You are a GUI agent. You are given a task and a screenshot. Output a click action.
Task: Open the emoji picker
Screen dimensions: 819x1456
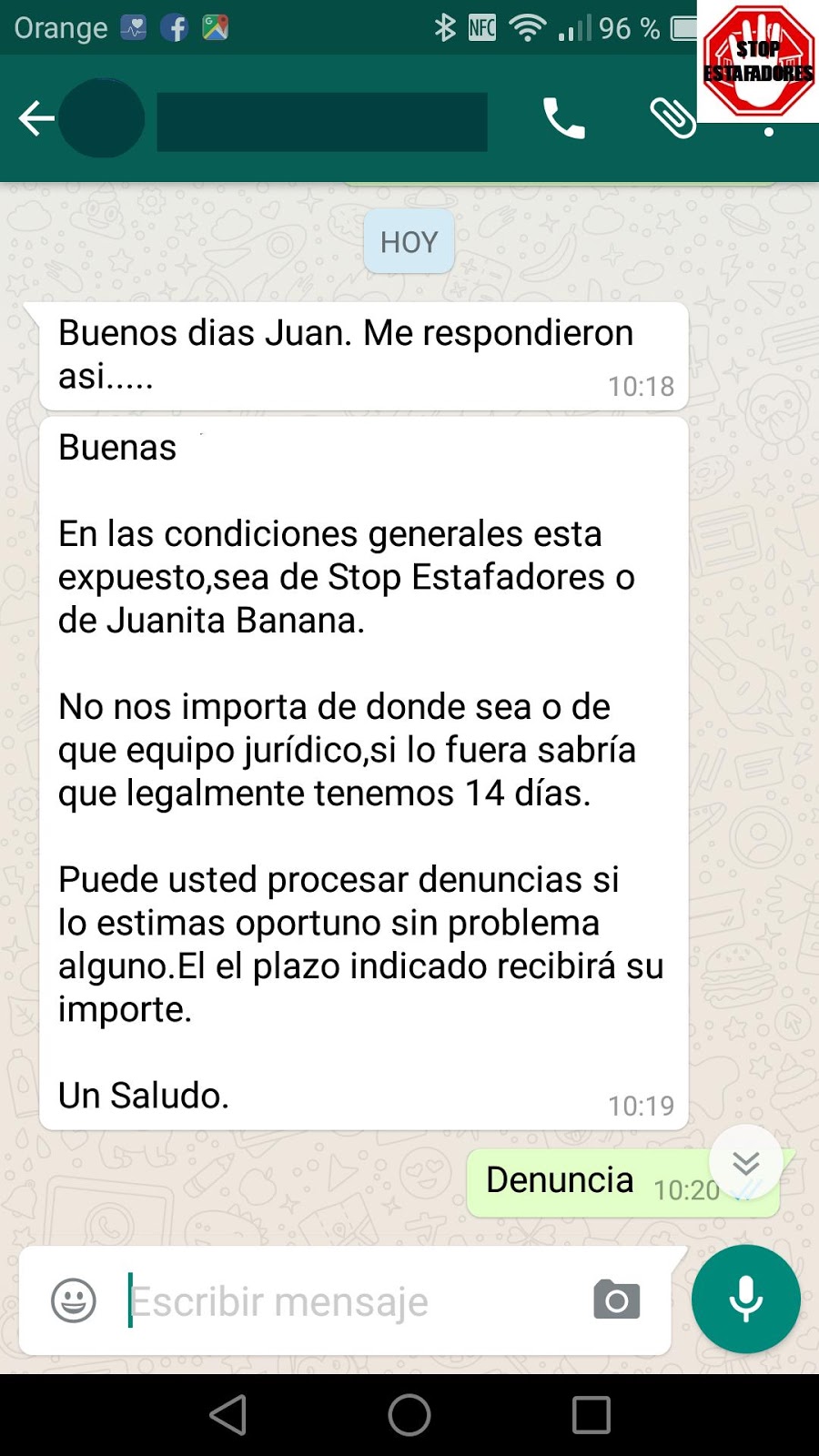click(74, 1299)
